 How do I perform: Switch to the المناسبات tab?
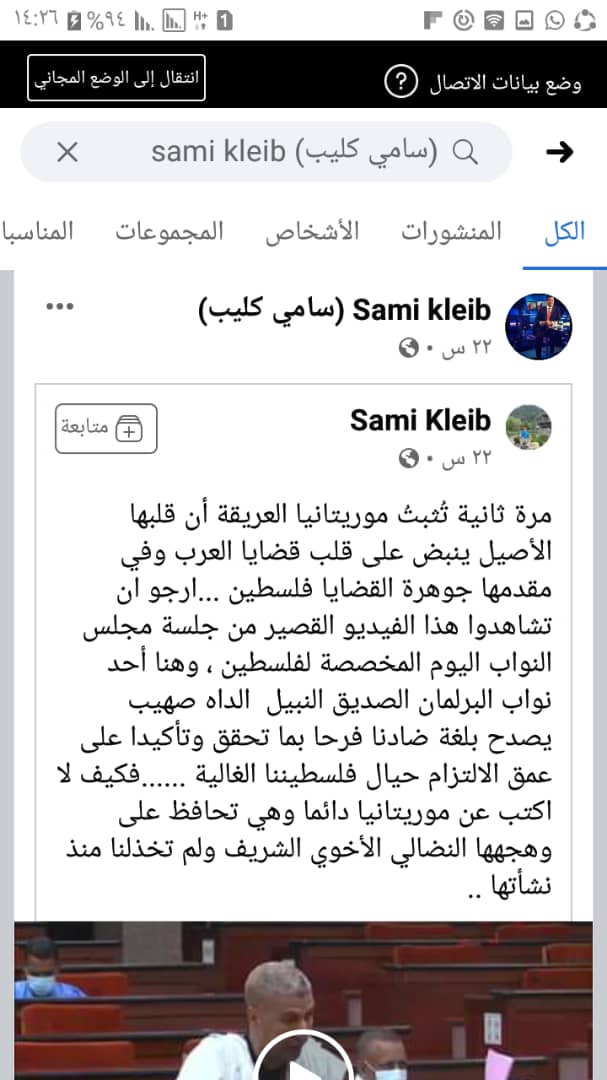tap(37, 231)
